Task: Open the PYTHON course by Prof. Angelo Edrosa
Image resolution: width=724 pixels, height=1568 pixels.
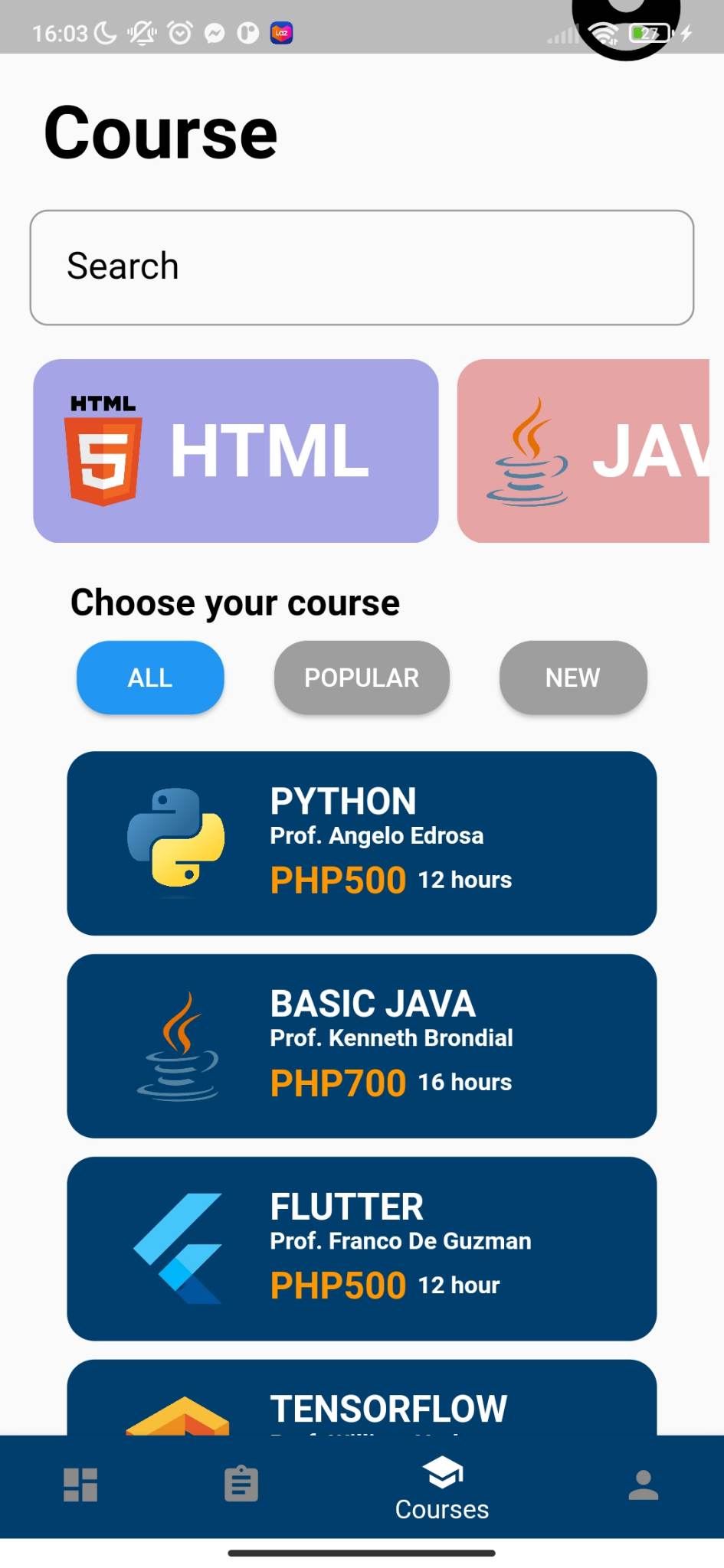Action: tap(362, 841)
